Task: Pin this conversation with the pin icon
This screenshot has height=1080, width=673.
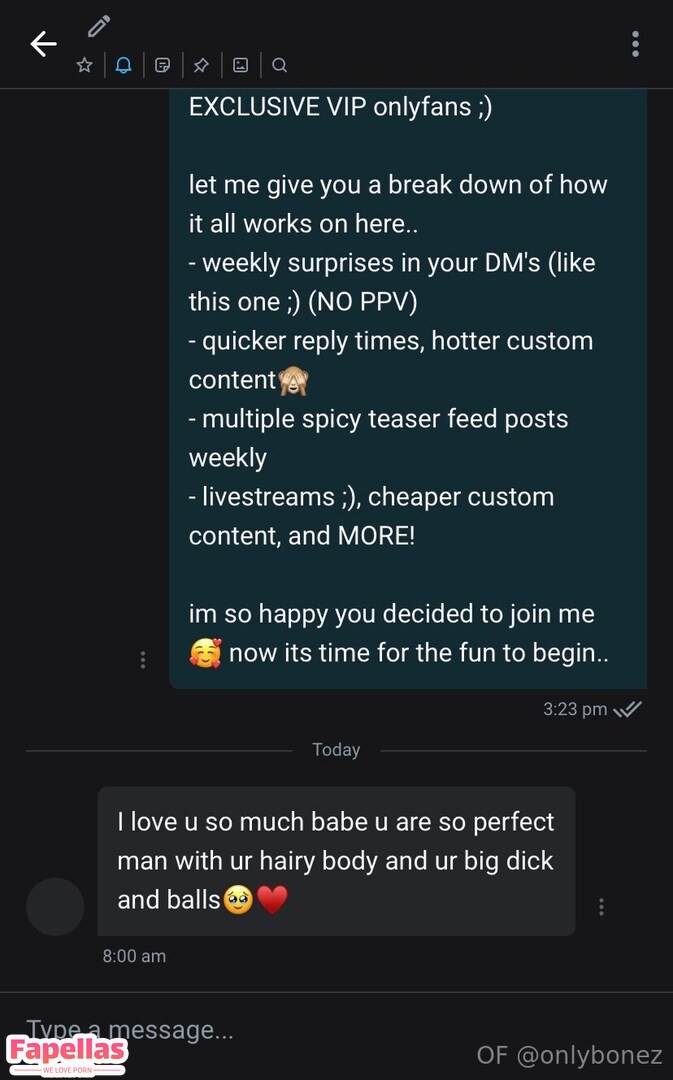Action: click(201, 65)
